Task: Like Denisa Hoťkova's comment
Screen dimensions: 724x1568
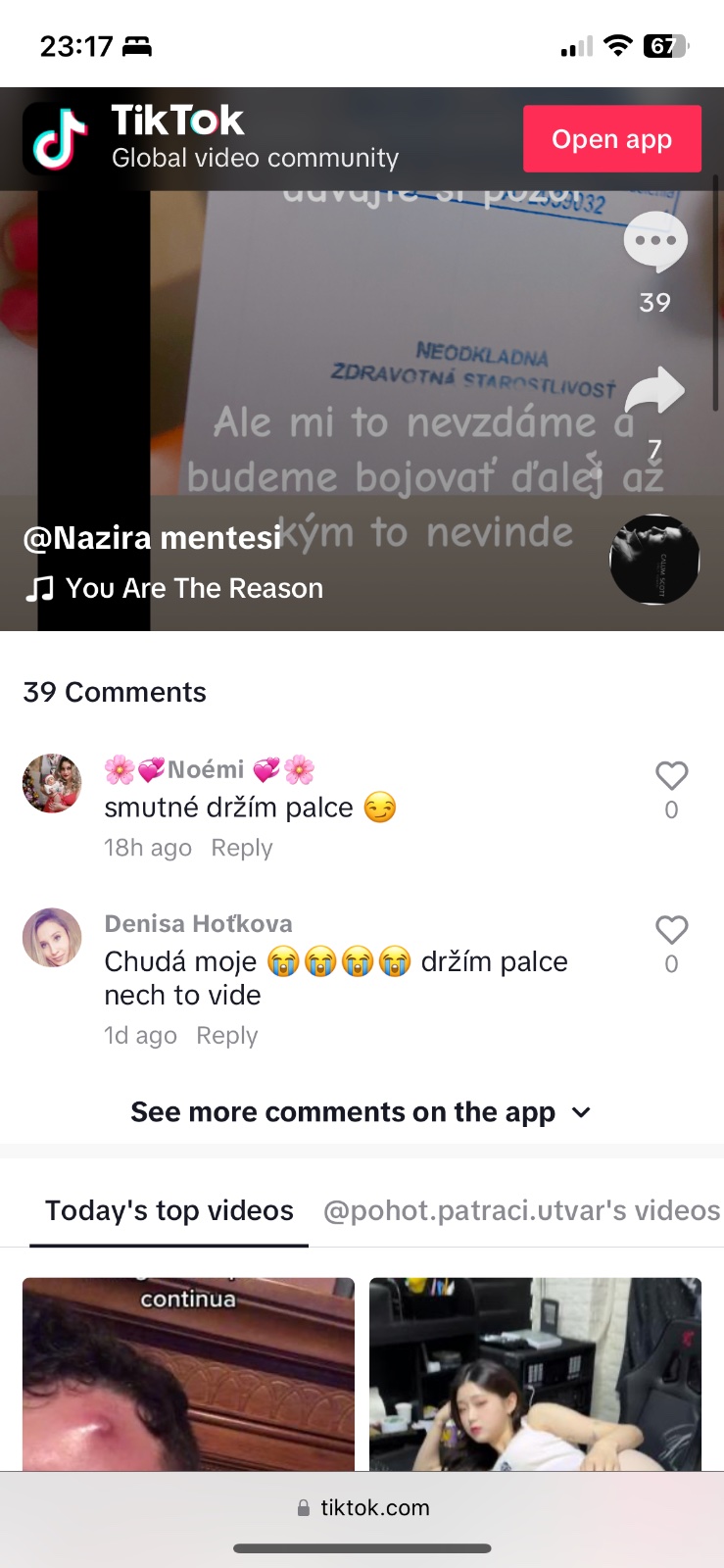Action: click(671, 930)
